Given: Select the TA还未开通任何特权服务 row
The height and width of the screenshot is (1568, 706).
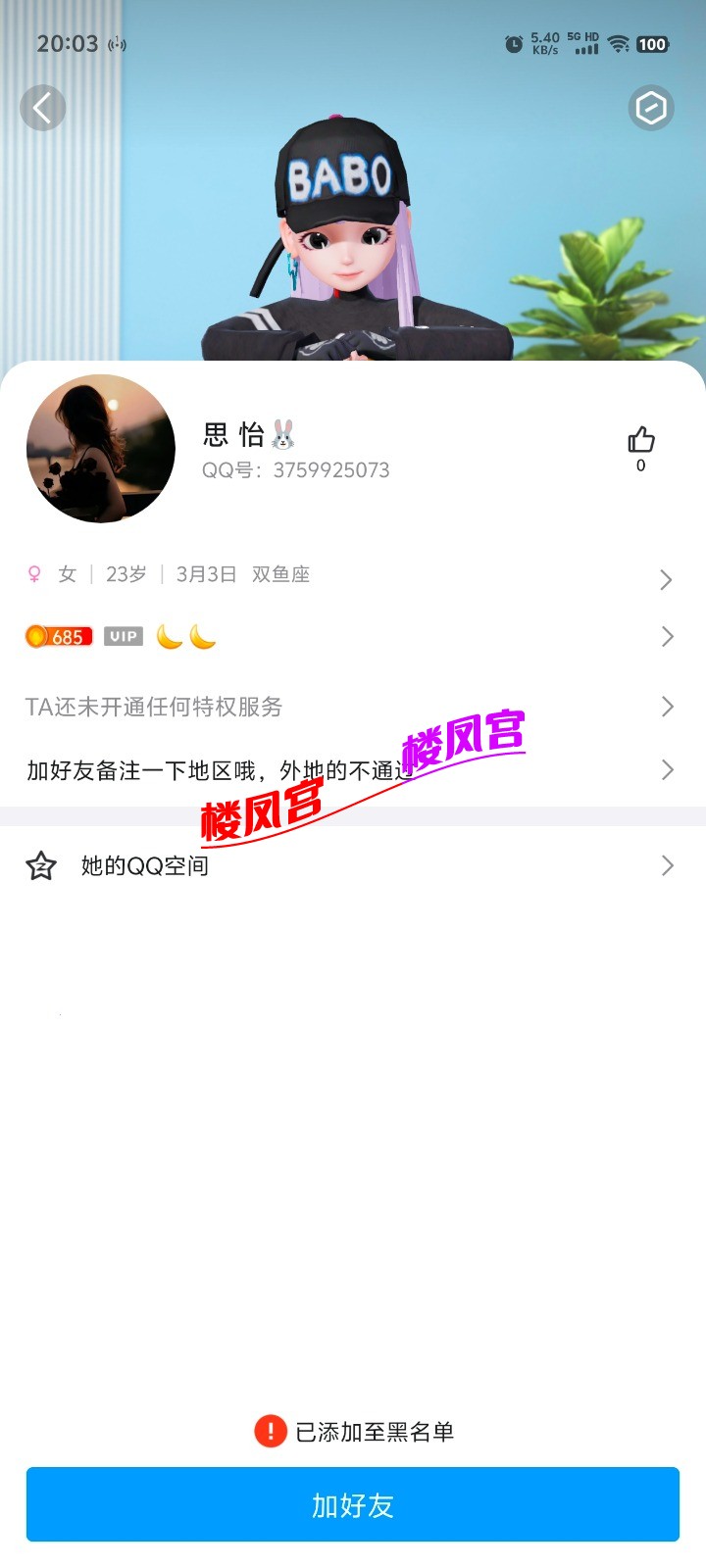Looking at the screenshot, I should click(152, 706).
